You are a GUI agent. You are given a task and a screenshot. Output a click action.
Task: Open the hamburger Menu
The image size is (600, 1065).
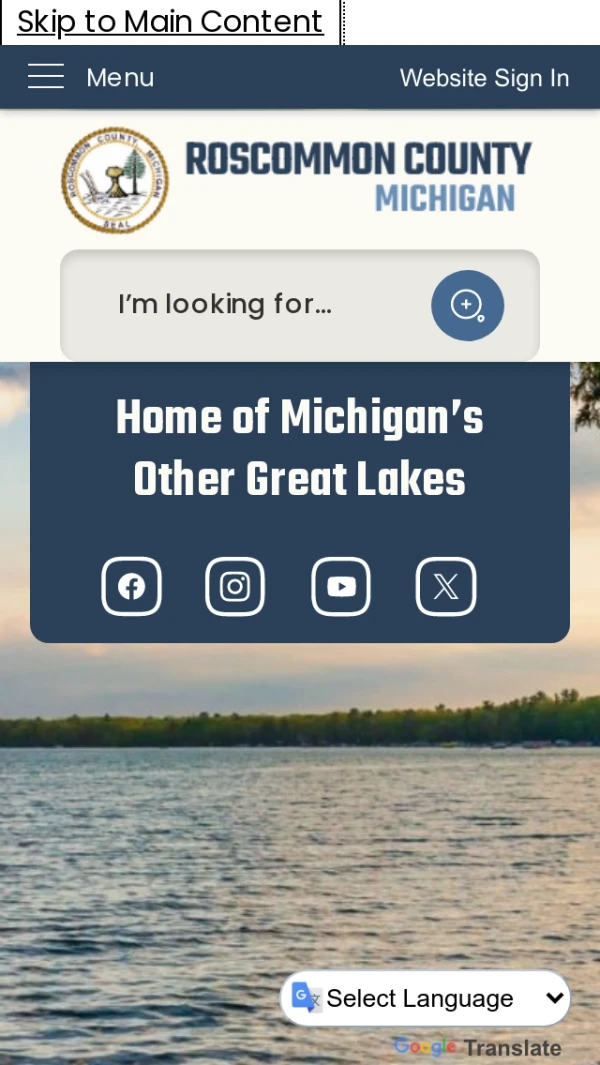point(90,77)
